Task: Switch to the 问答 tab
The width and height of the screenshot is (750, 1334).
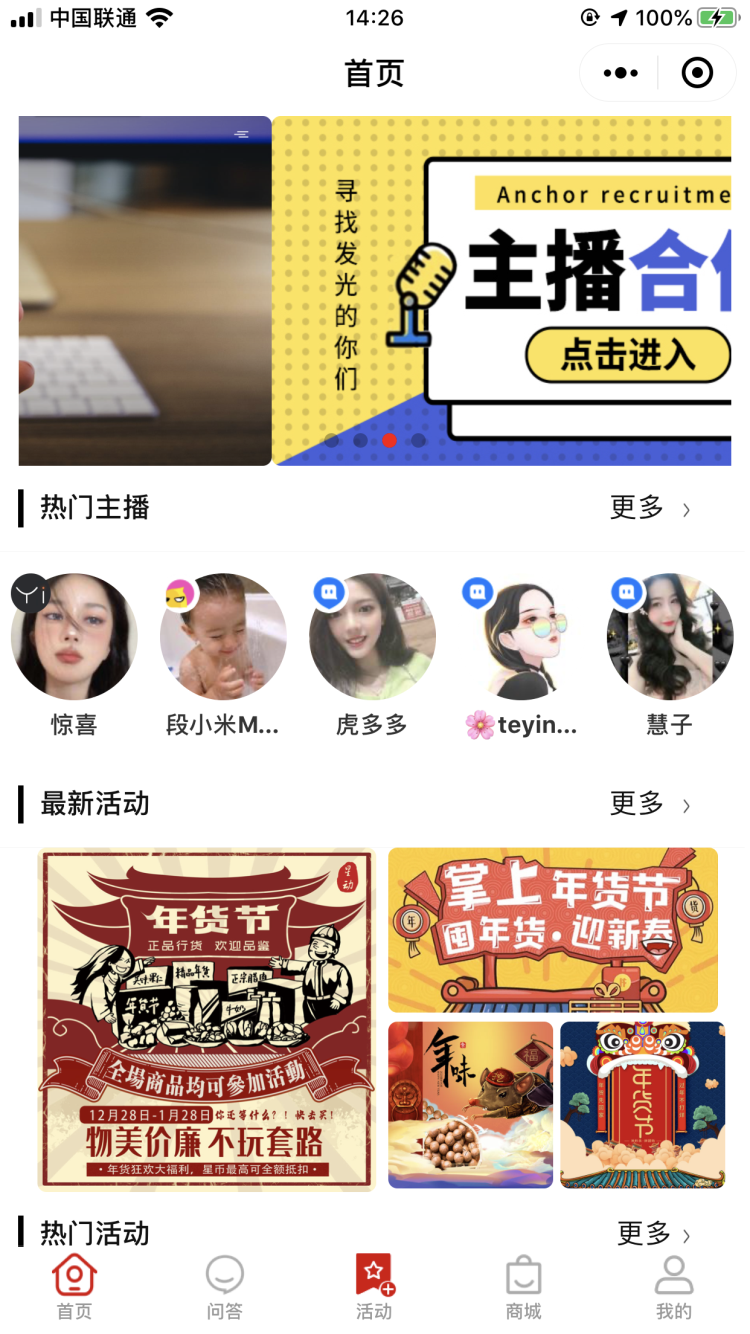Action: (224, 1288)
